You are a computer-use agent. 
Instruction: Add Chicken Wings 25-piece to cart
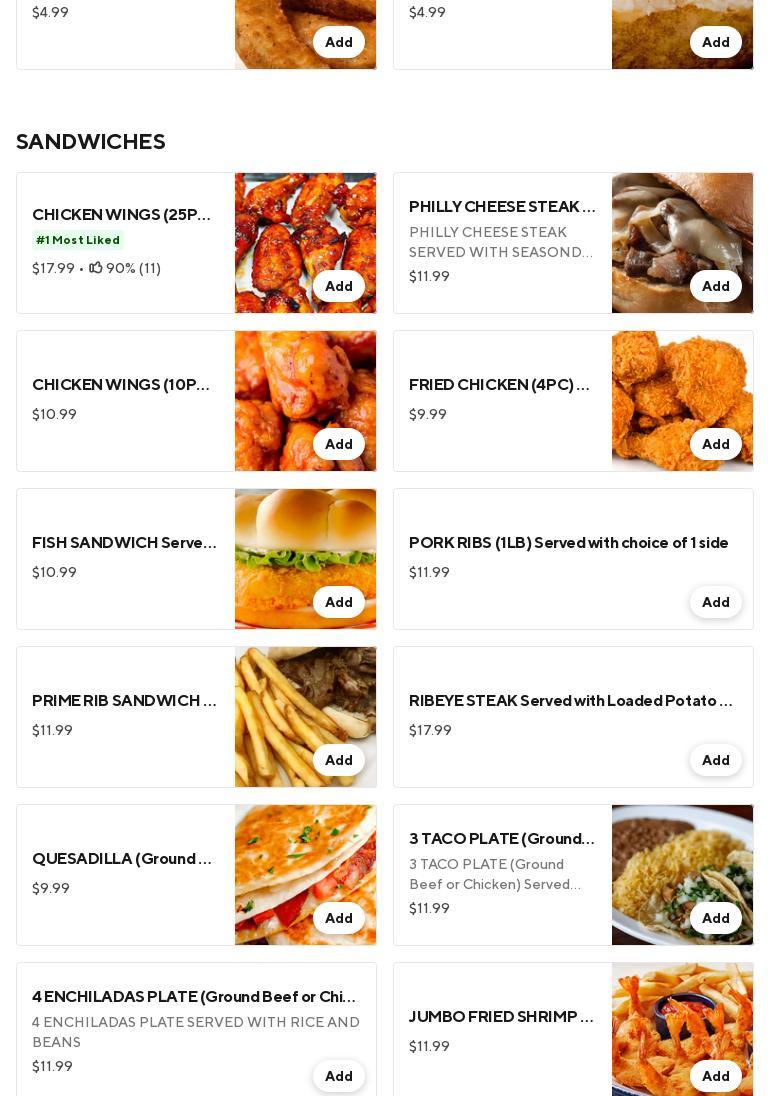click(x=339, y=286)
